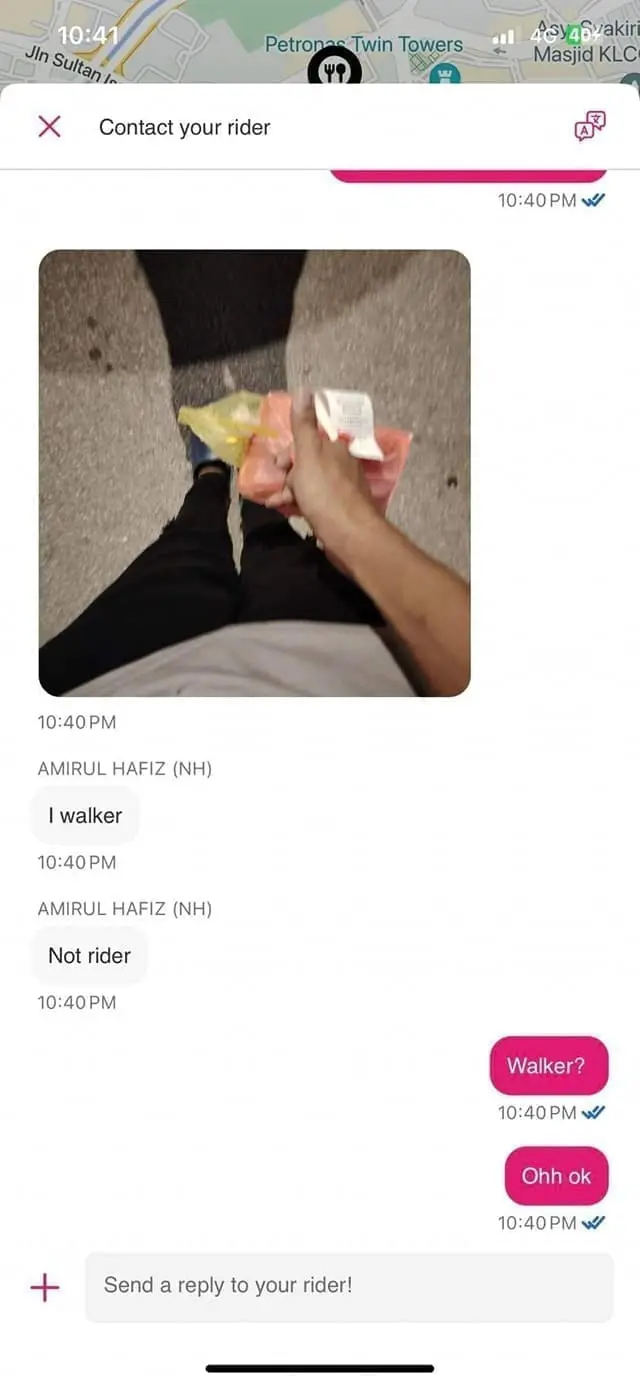Close the Contact your rider chat
The width and height of the screenshot is (640, 1385).
click(x=49, y=127)
